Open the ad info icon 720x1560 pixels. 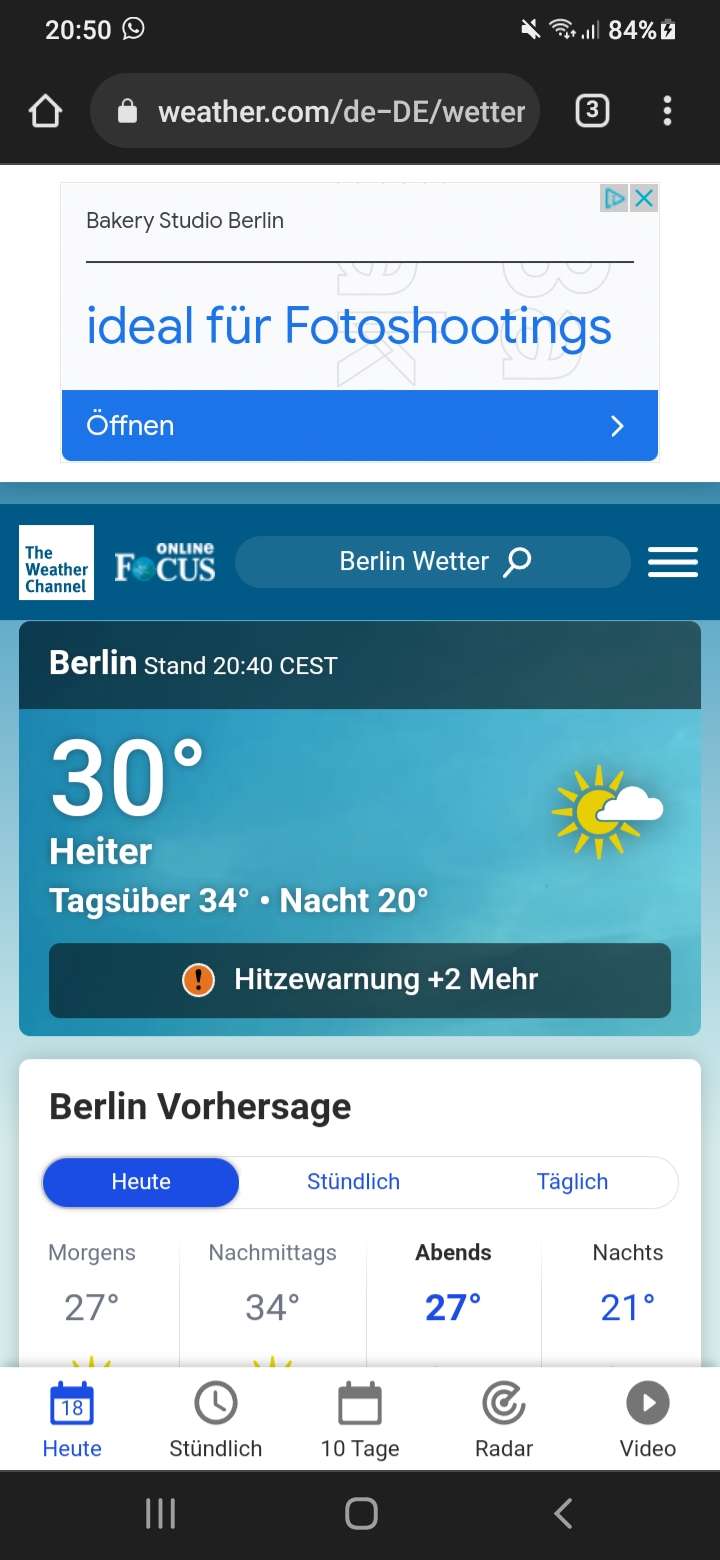(x=613, y=198)
